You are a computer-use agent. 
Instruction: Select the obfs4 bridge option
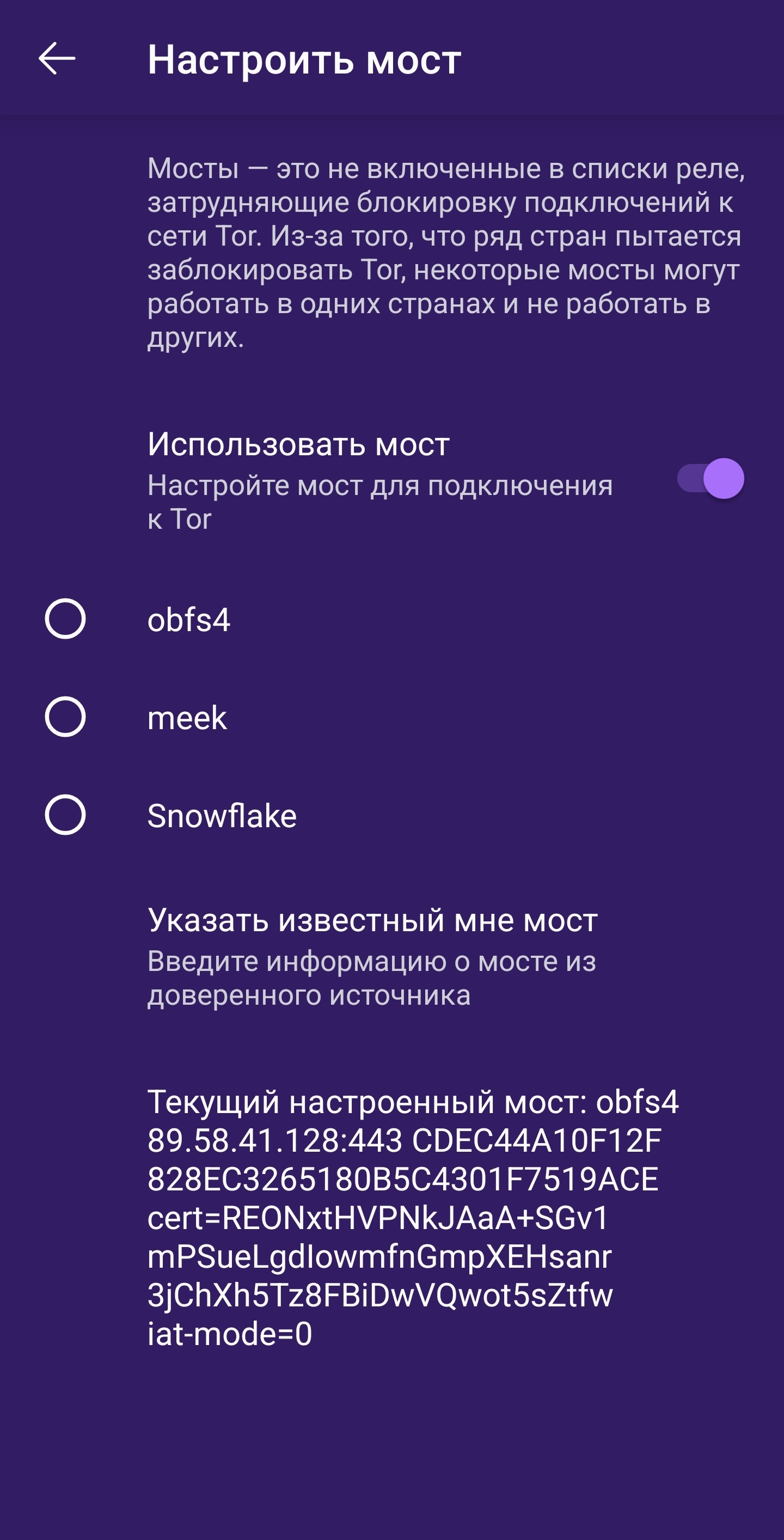pyautogui.click(x=65, y=619)
